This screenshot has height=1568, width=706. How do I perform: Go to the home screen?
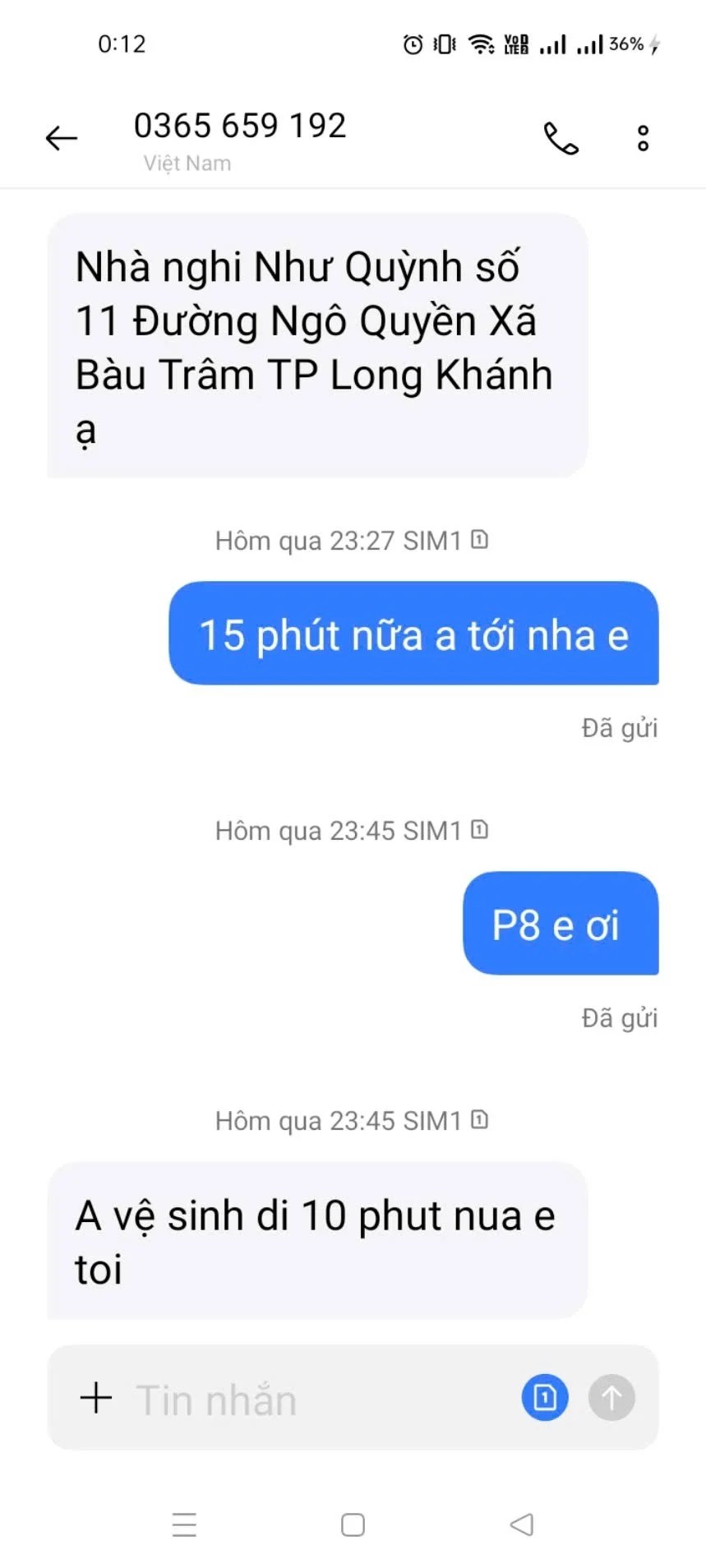(353, 1525)
